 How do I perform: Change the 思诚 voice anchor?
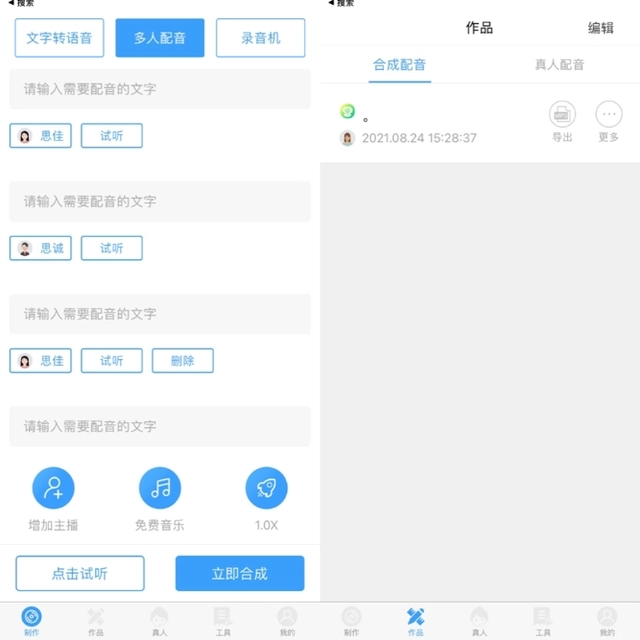40,248
